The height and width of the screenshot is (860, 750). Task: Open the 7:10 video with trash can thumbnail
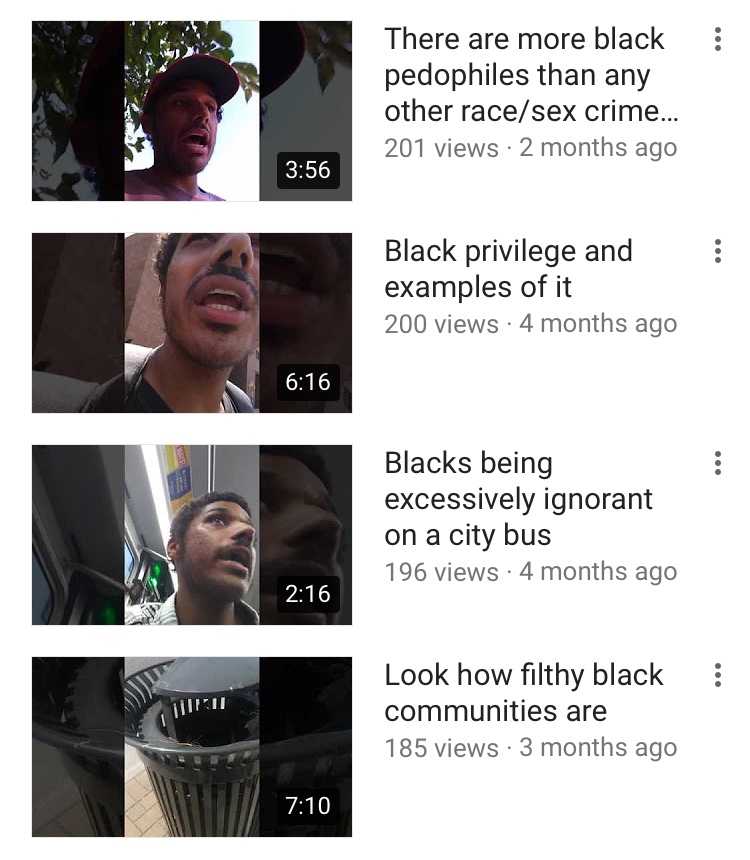point(192,747)
